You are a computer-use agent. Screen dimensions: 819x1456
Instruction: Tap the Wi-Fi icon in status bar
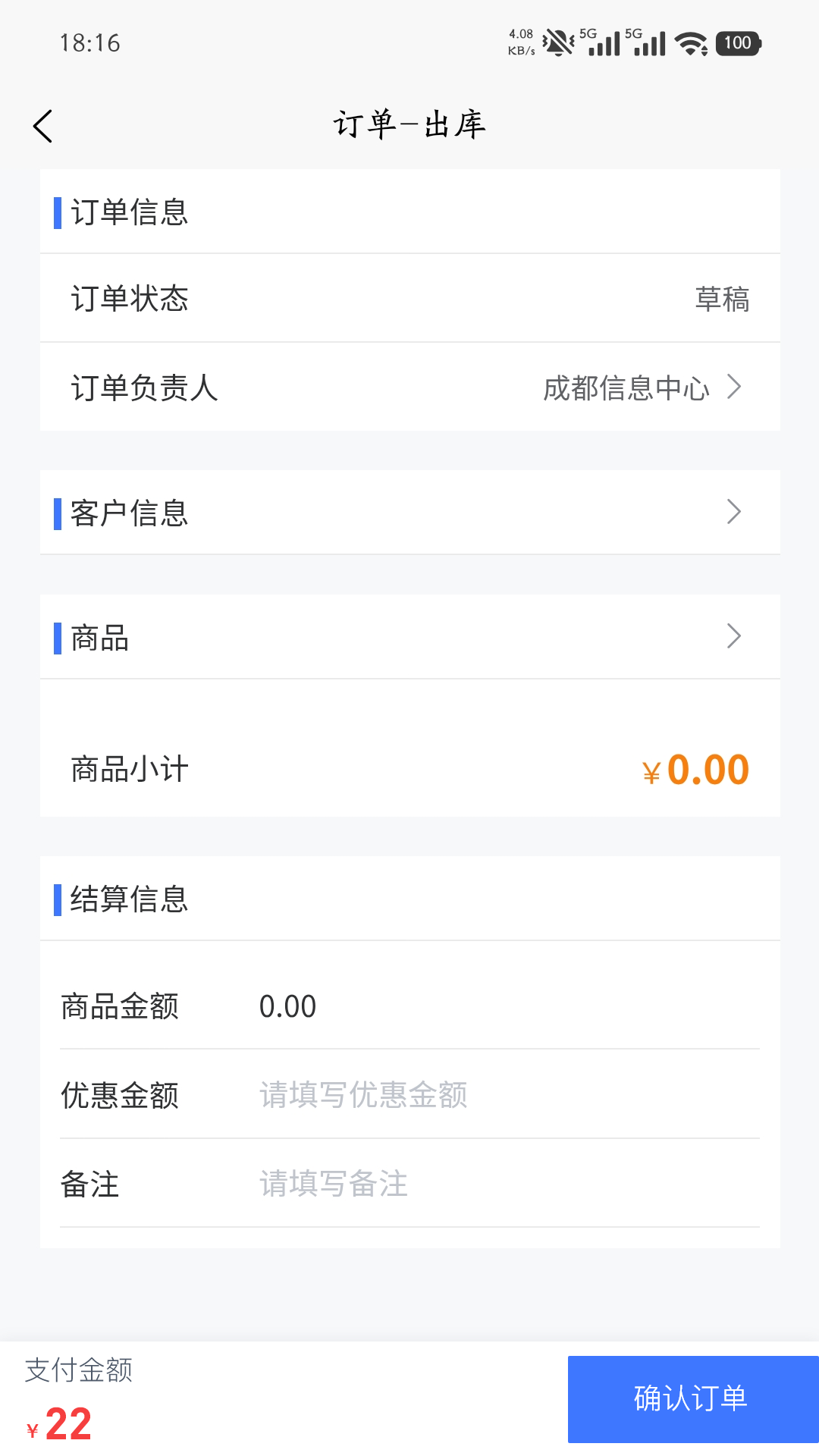point(691,42)
